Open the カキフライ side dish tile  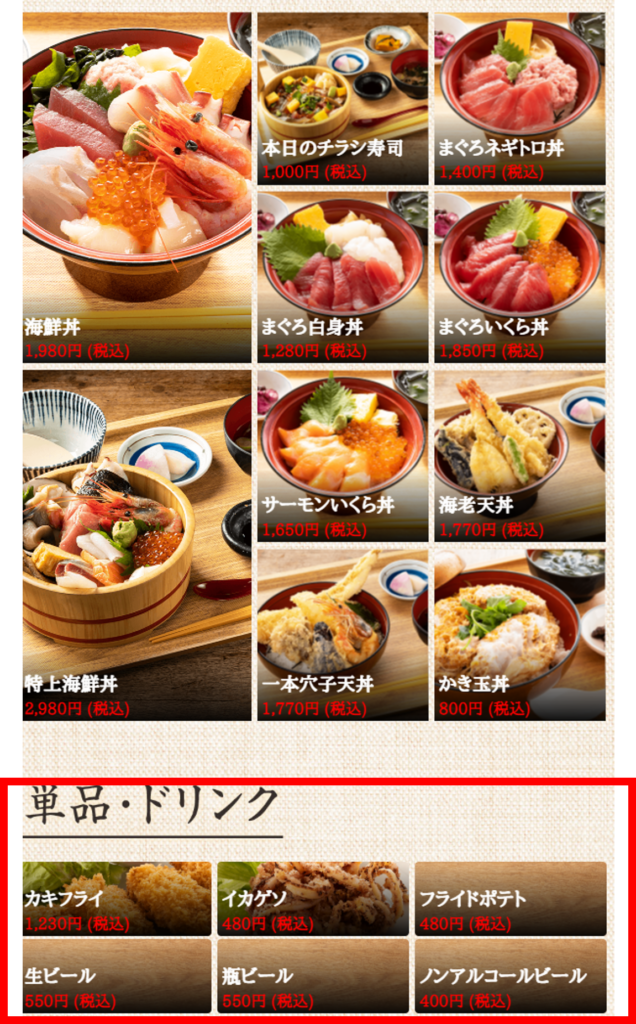tap(116, 898)
